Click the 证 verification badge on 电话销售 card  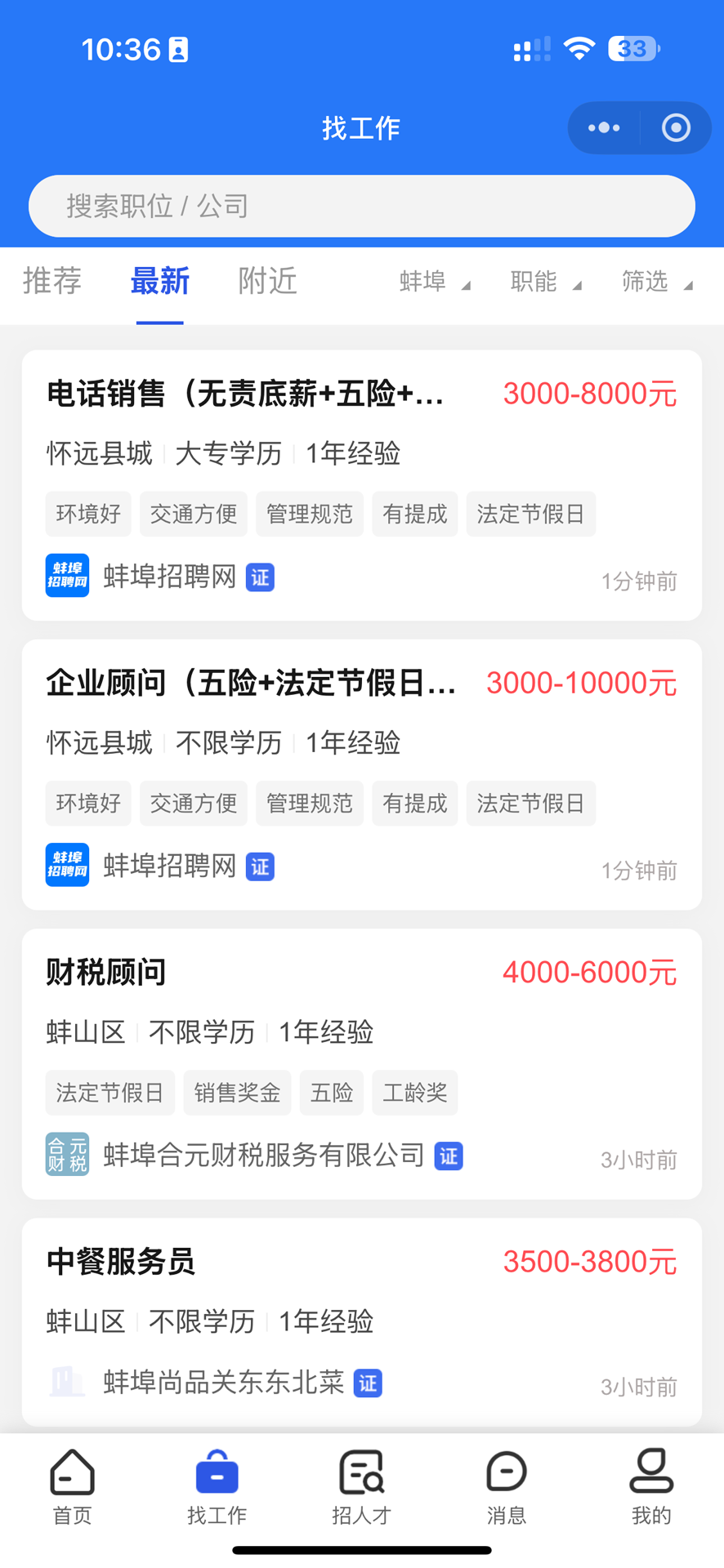tap(260, 576)
